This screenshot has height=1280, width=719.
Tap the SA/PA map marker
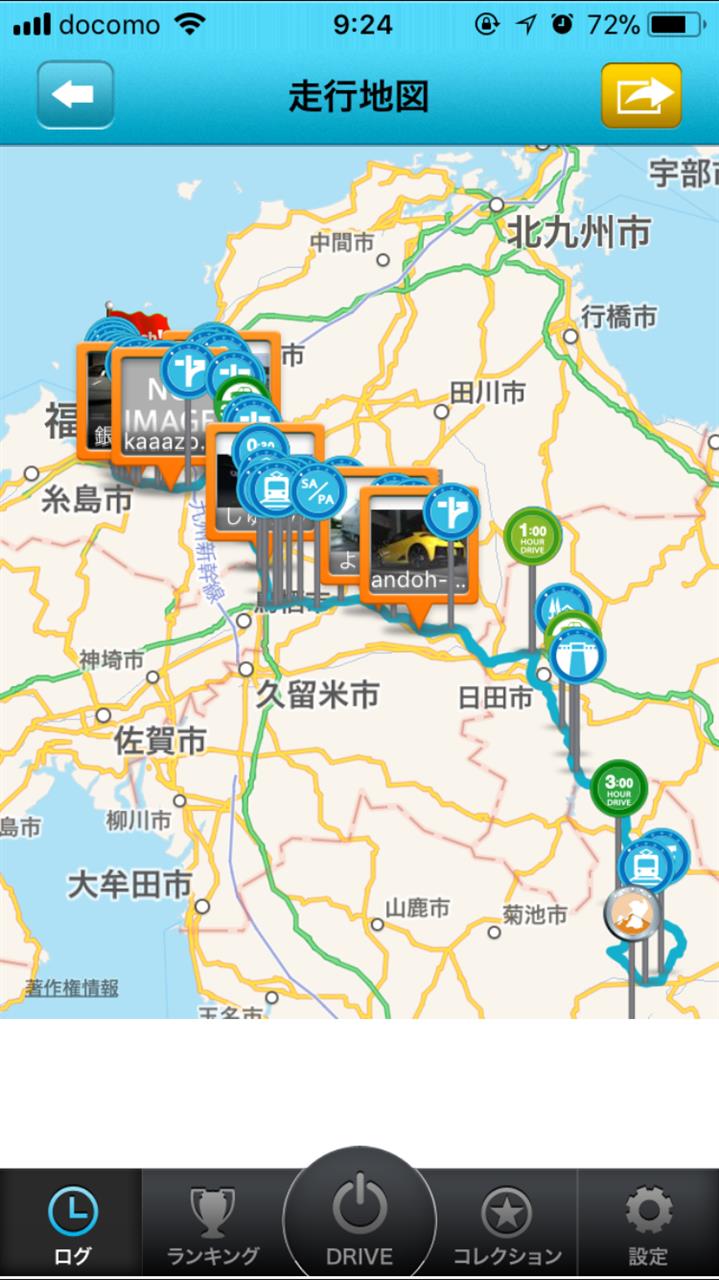click(319, 491)
